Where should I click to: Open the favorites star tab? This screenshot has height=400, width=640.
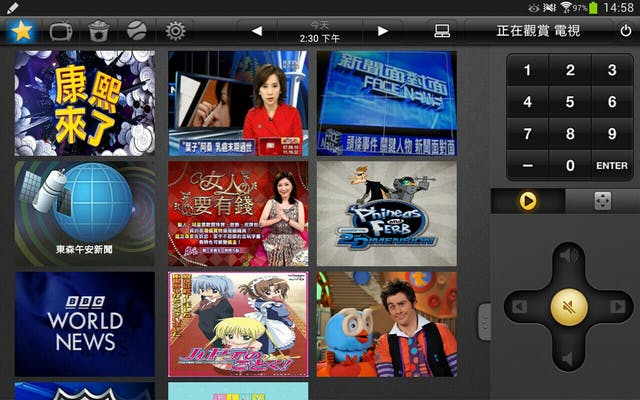click(21, 31)
